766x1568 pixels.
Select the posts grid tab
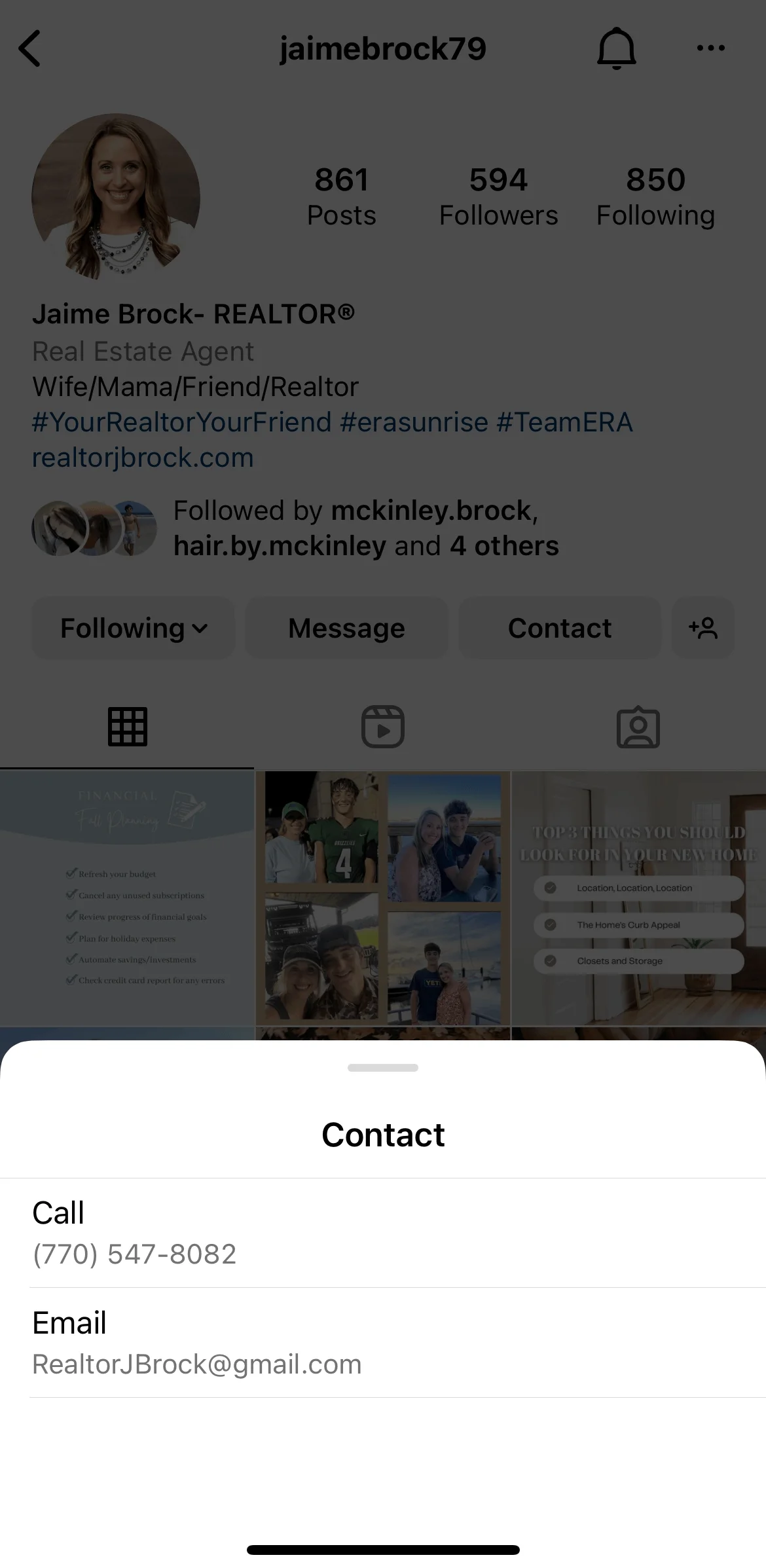(128, 727)
